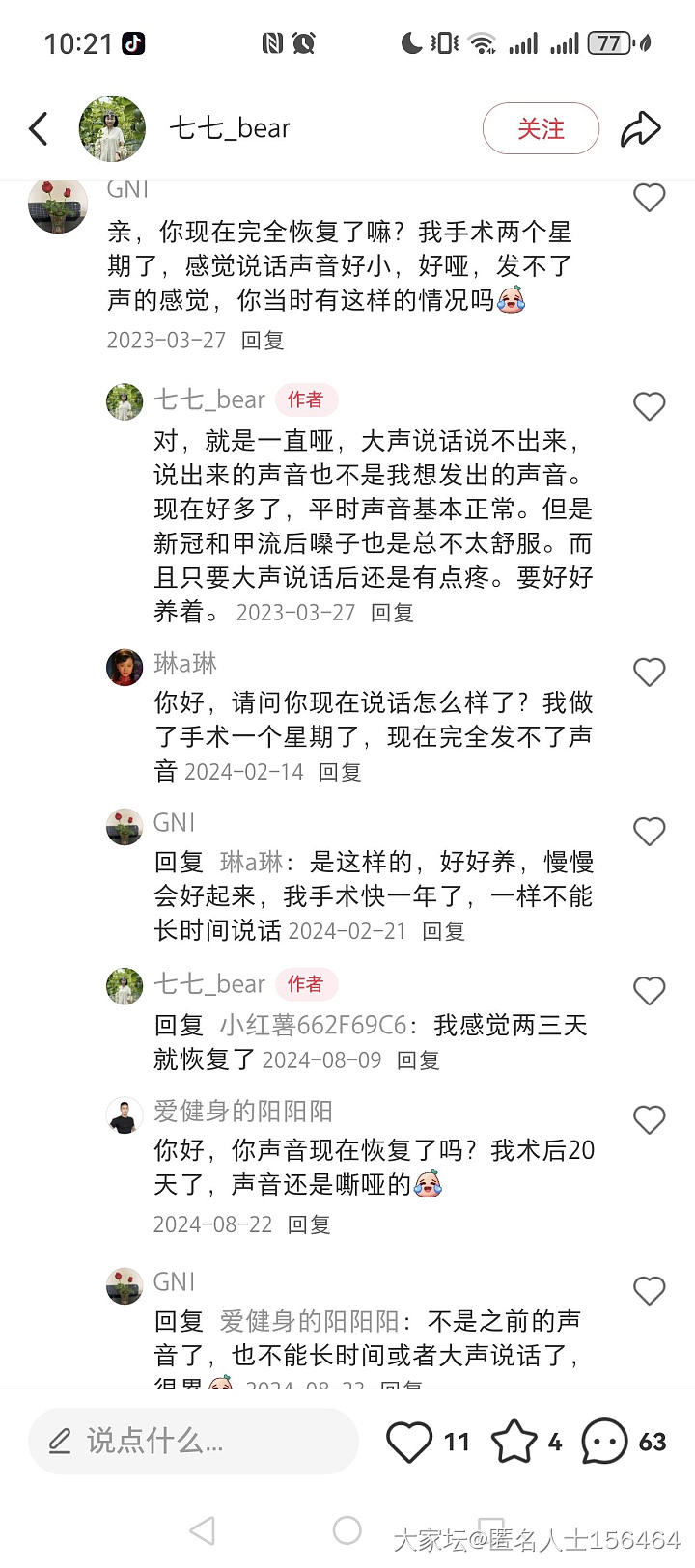
Task: Reply to 琳a琳's comment dated 2024-02-14
Action: click(339, 772)
